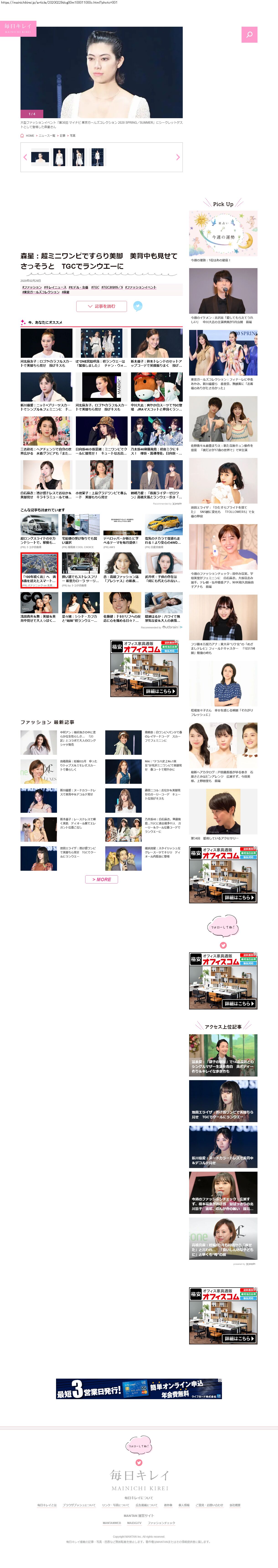Tap the MORE button under latest fashion articles
The width and height of the screenshot is (278, 1568).
102,879
